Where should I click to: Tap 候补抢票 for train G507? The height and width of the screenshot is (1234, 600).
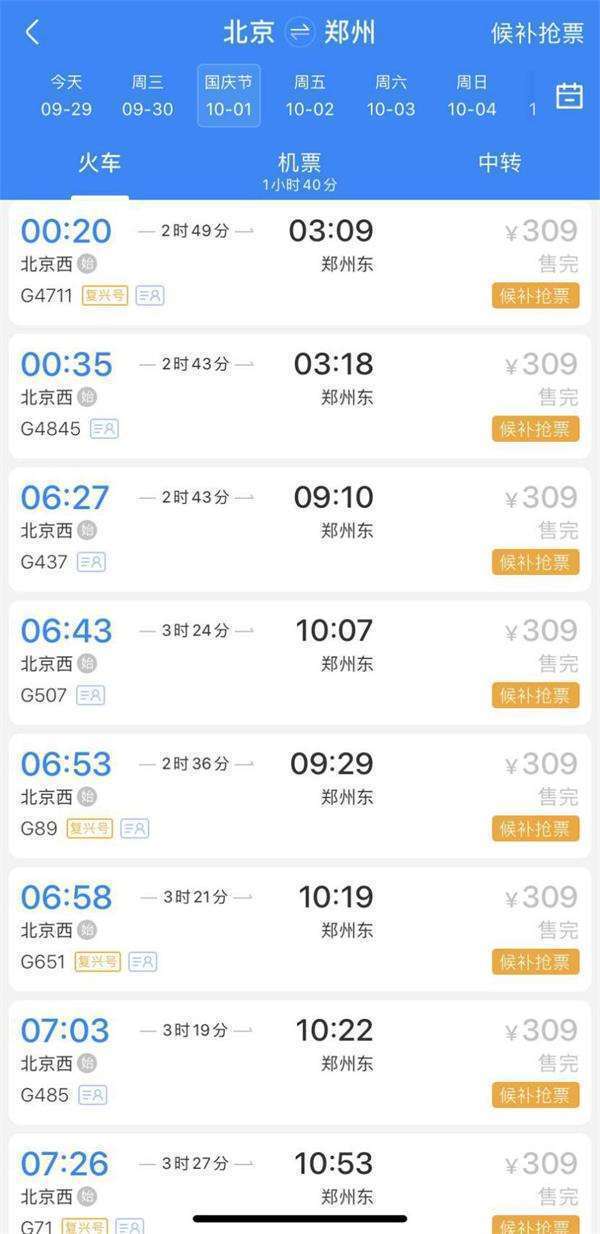pyautogui.click(x=535, y=695)
